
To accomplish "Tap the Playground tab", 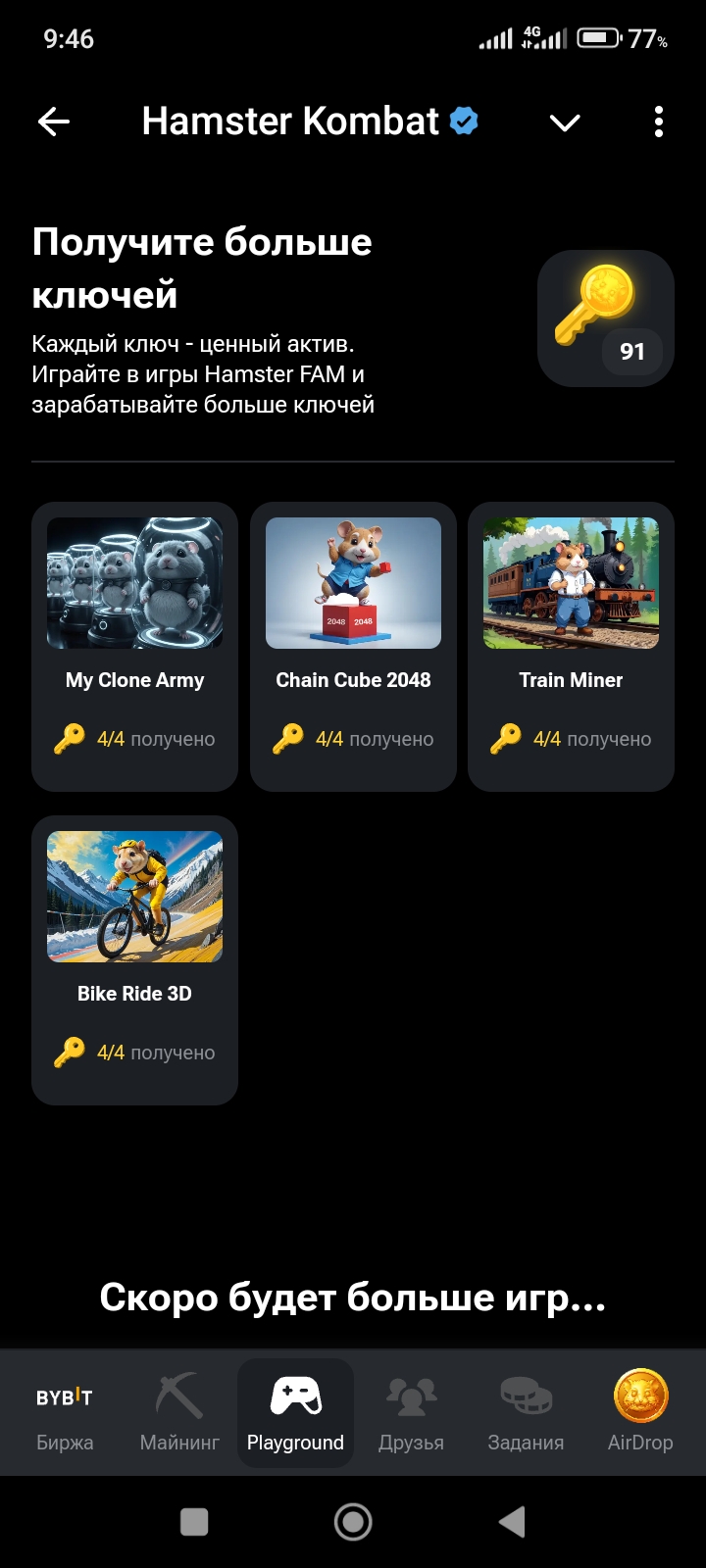I will pyautogui.click(x=295, y=1413).
